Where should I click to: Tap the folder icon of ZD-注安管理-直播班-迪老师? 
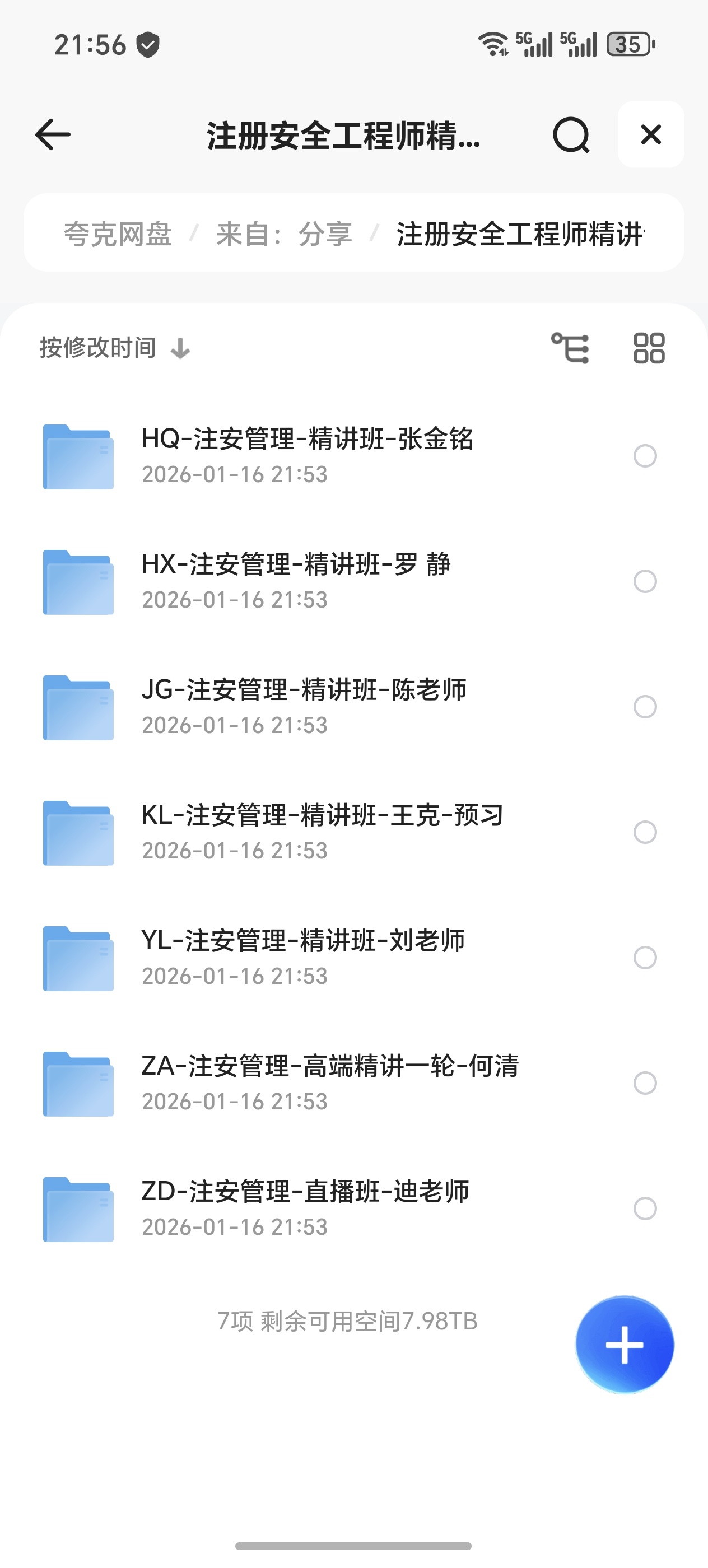tap(77, 1208)
